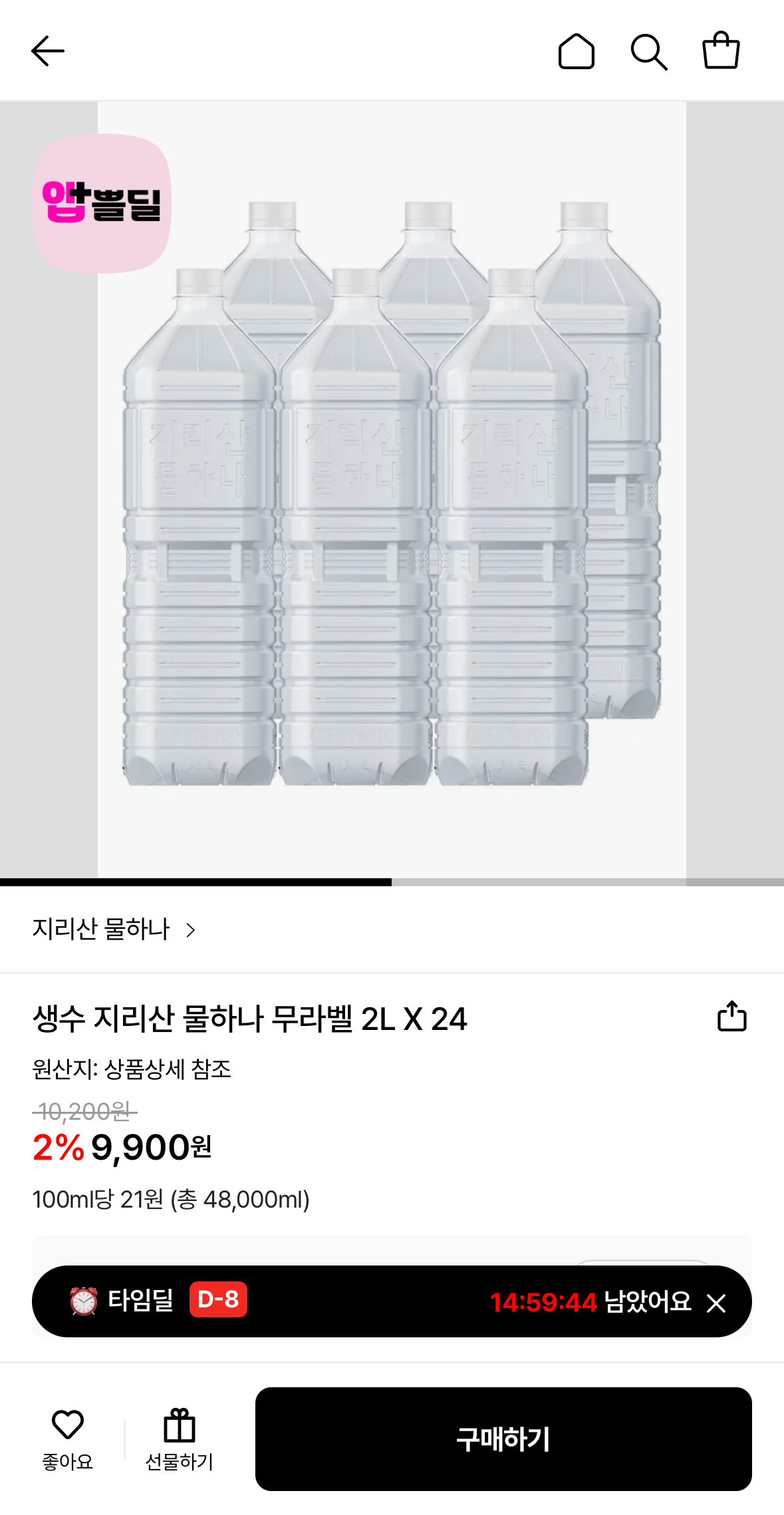Dismiss the 타임딜 countdown banner
Image resolution: width=784 pixels, height=1515 pixels.
pyautogui.click(x=716, y=1303)
